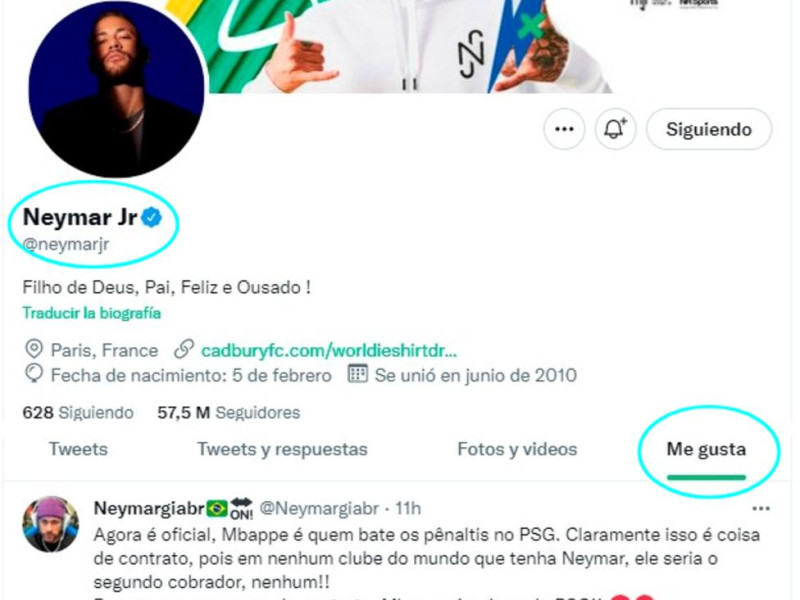Translate the bio via Traducir la biografía

tap(91, 313)
